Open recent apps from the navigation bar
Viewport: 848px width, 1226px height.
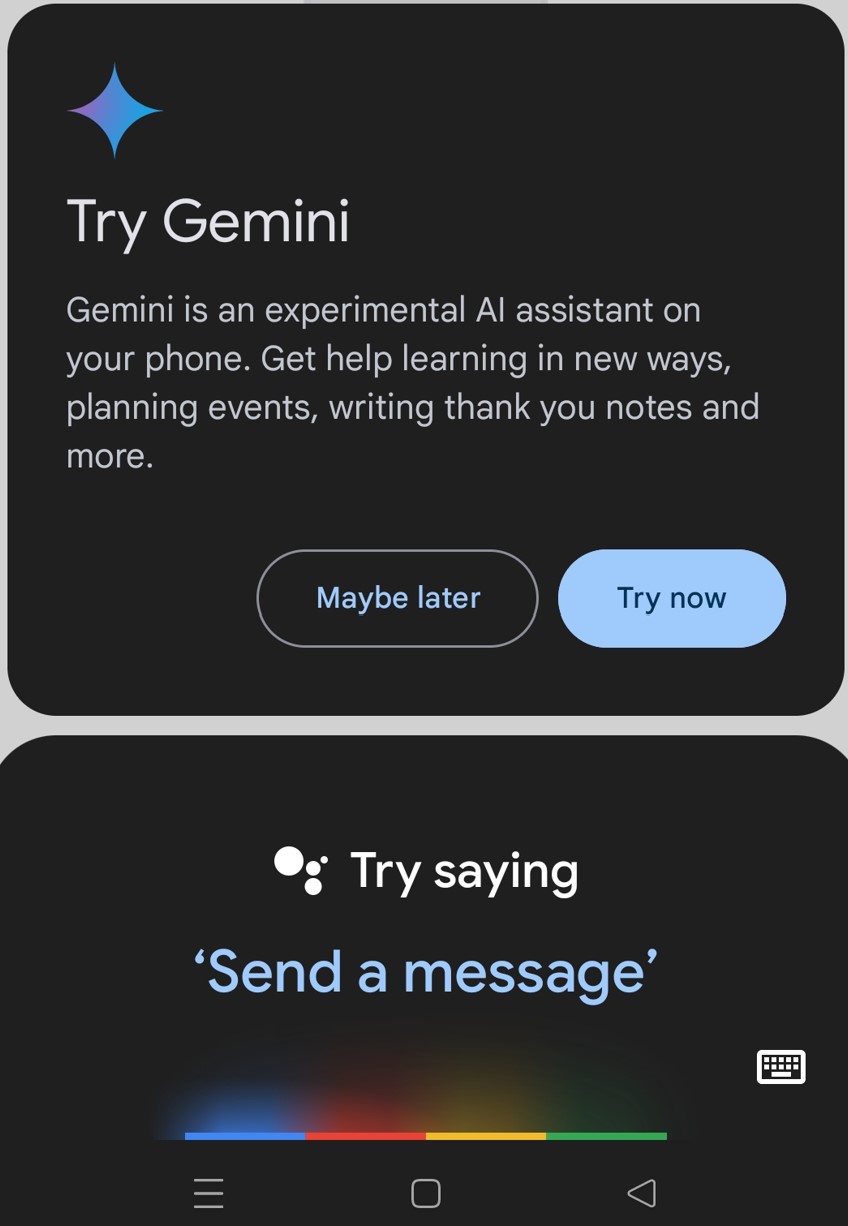click(x=208, y=1193)
